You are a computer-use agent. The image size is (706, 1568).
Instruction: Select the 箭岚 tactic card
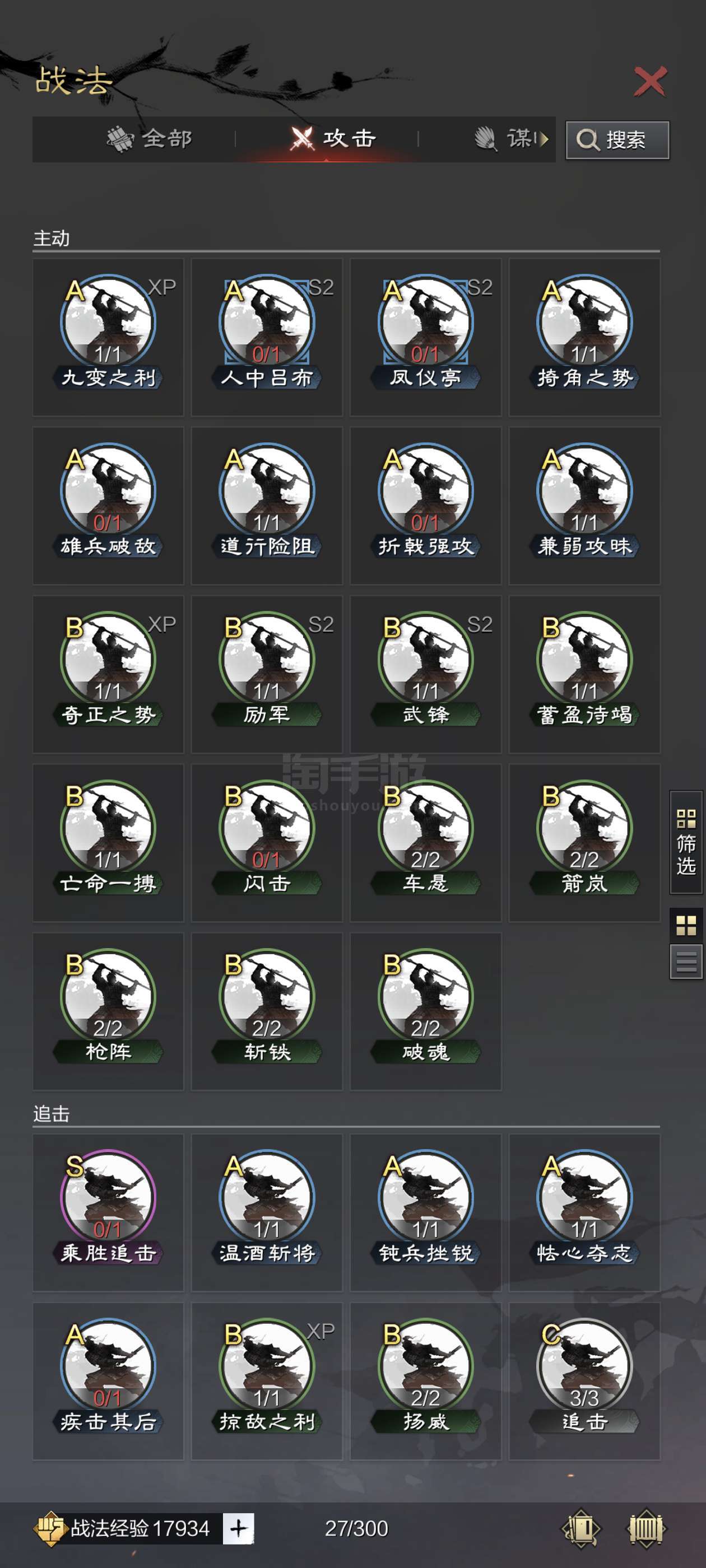(x=585, y=843)
